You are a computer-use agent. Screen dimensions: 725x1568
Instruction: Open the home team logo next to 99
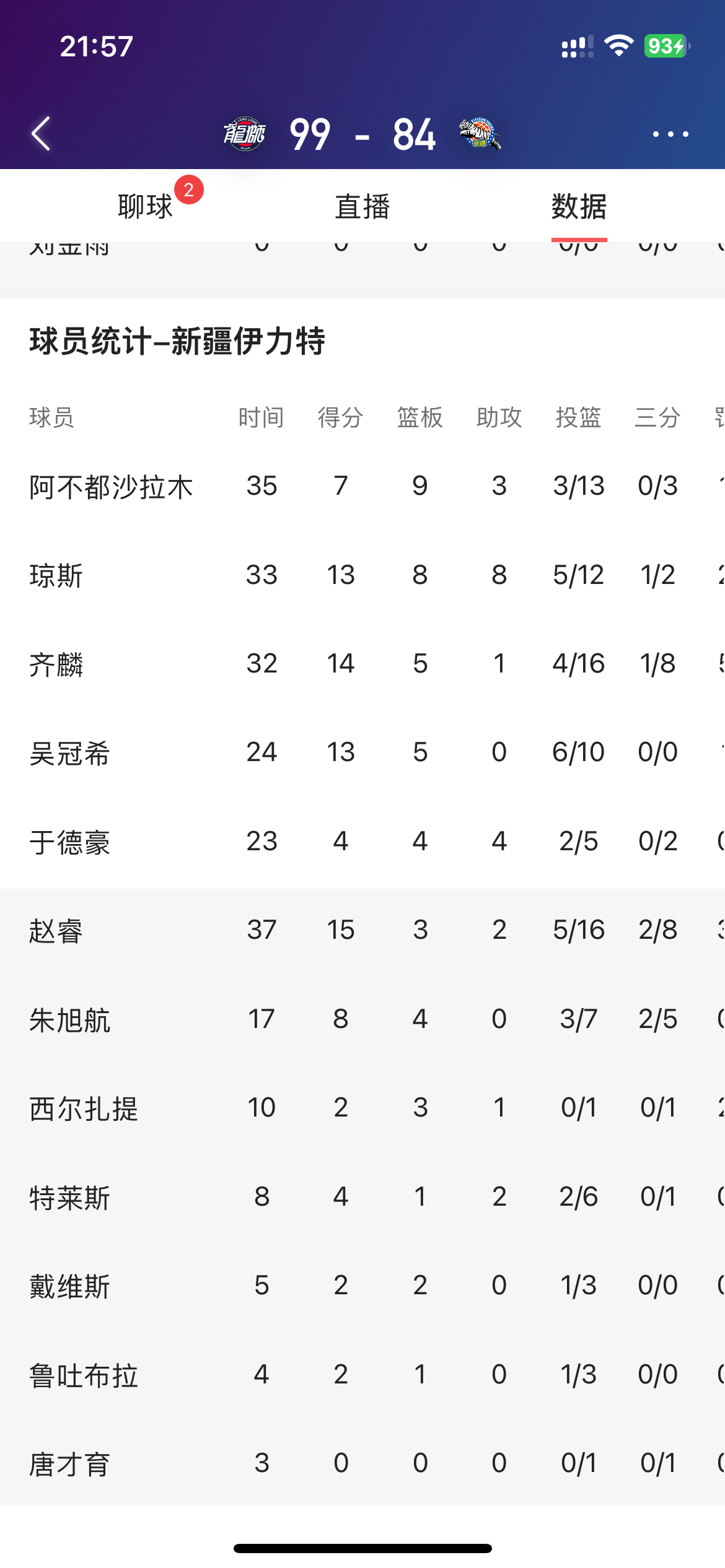[x=245, y=134]
